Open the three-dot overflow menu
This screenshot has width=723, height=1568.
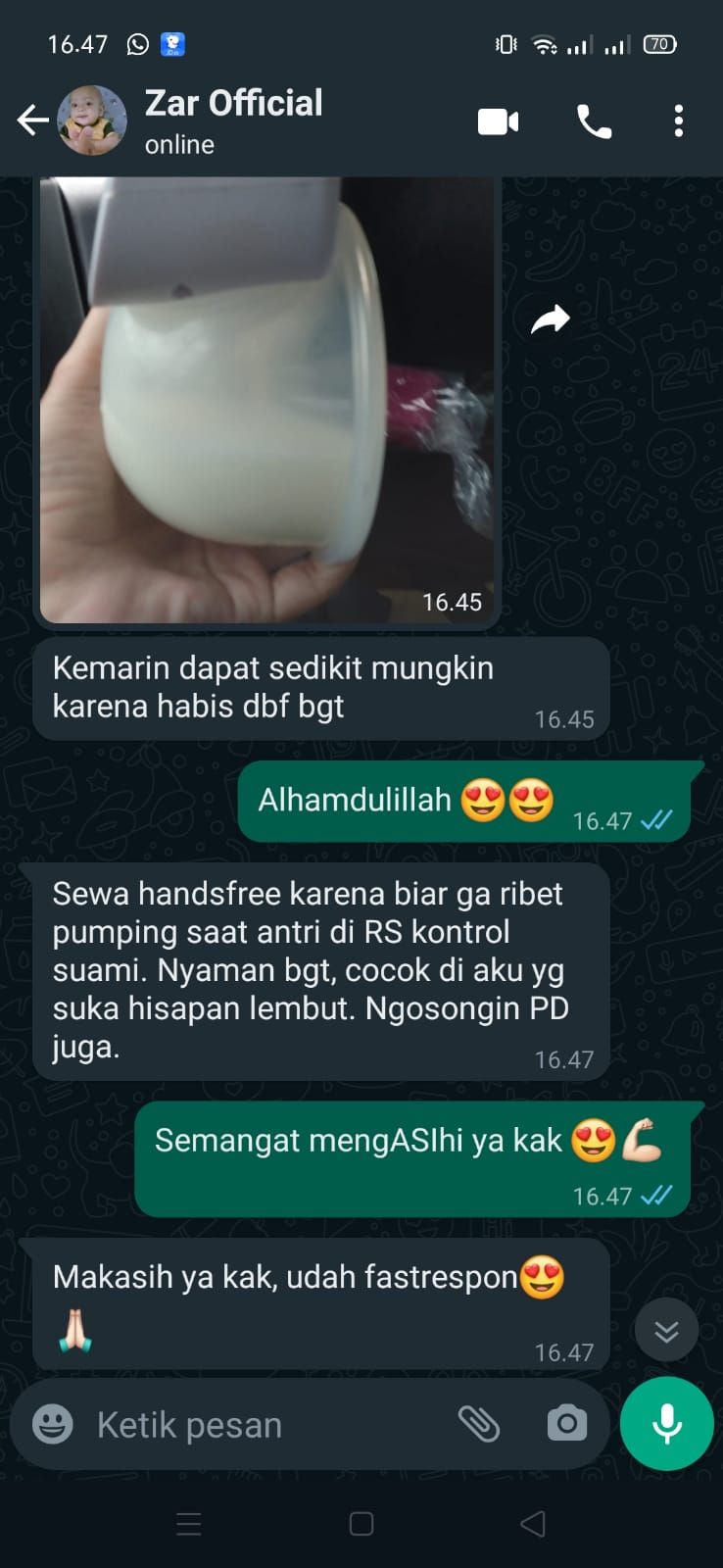pyautogui.click(x=678, y=122)
